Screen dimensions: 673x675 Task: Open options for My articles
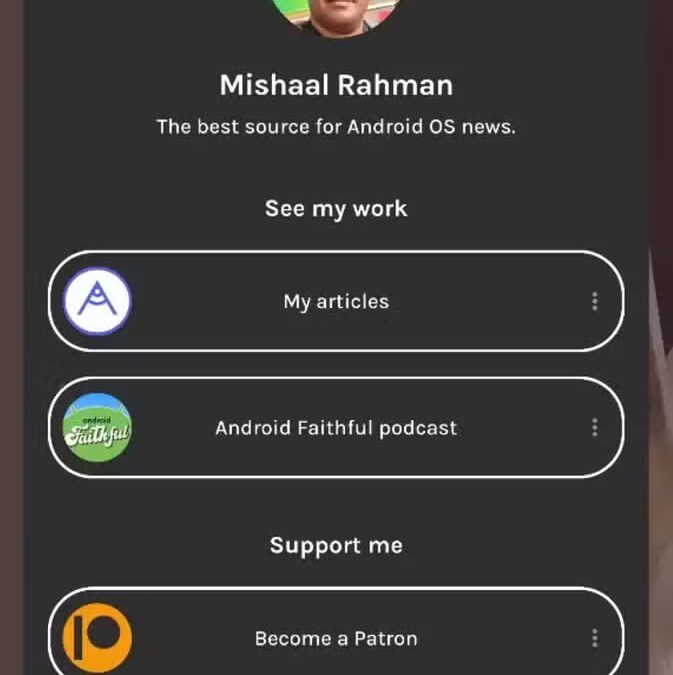tap(595, 301)
